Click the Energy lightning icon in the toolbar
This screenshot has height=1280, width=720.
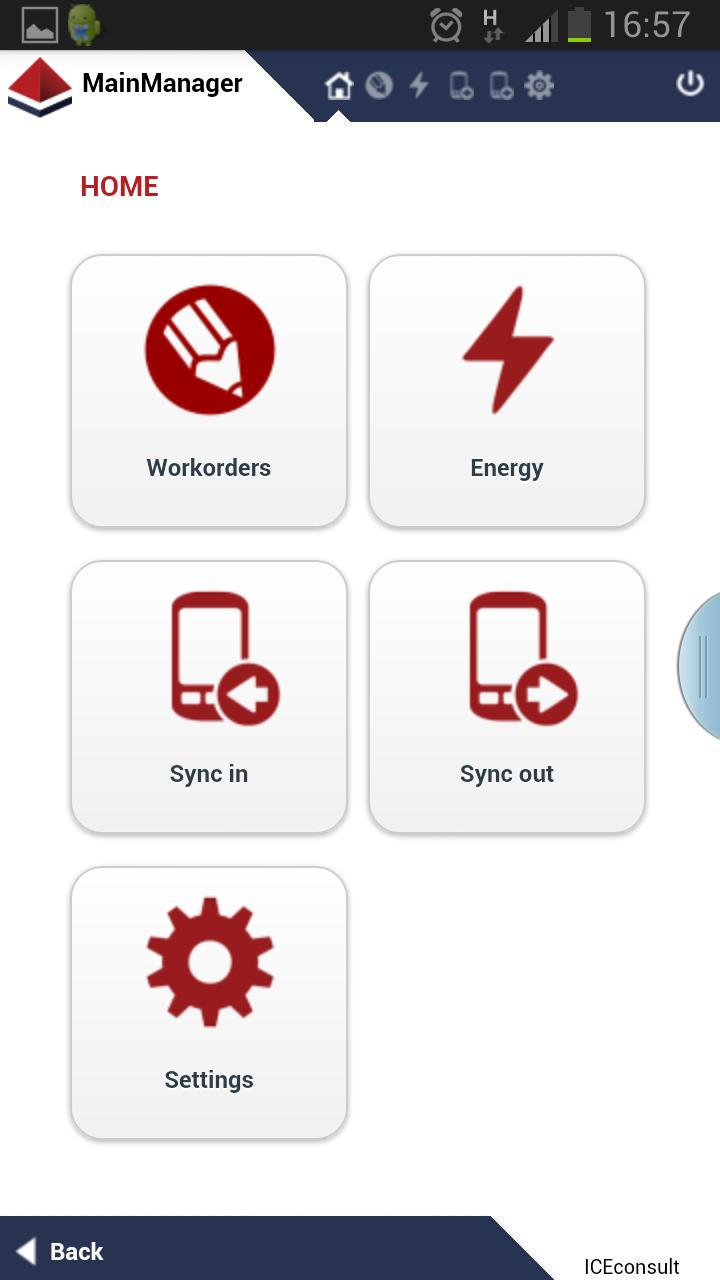click(419, 86)
